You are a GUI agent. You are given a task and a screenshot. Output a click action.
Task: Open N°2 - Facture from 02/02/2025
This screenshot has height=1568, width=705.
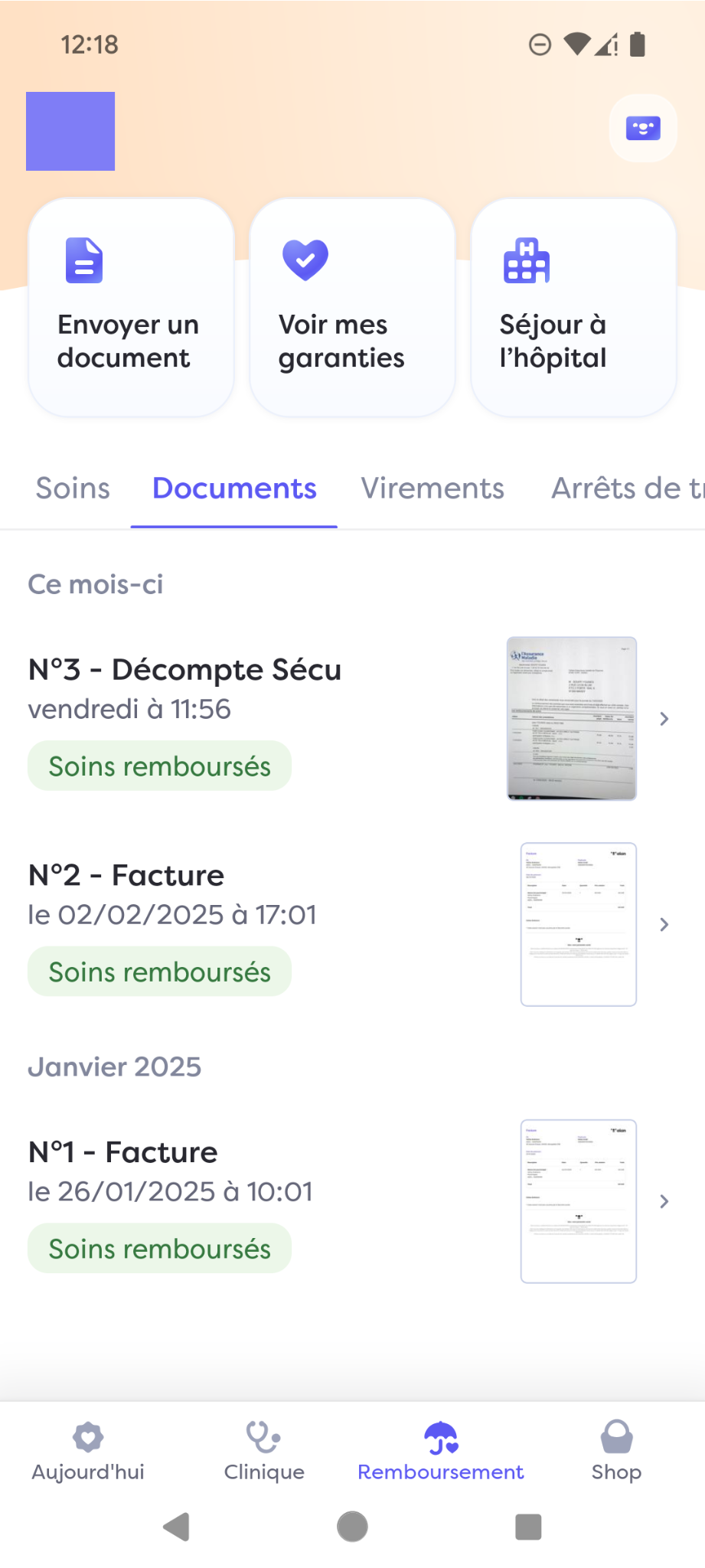[344, 924]
